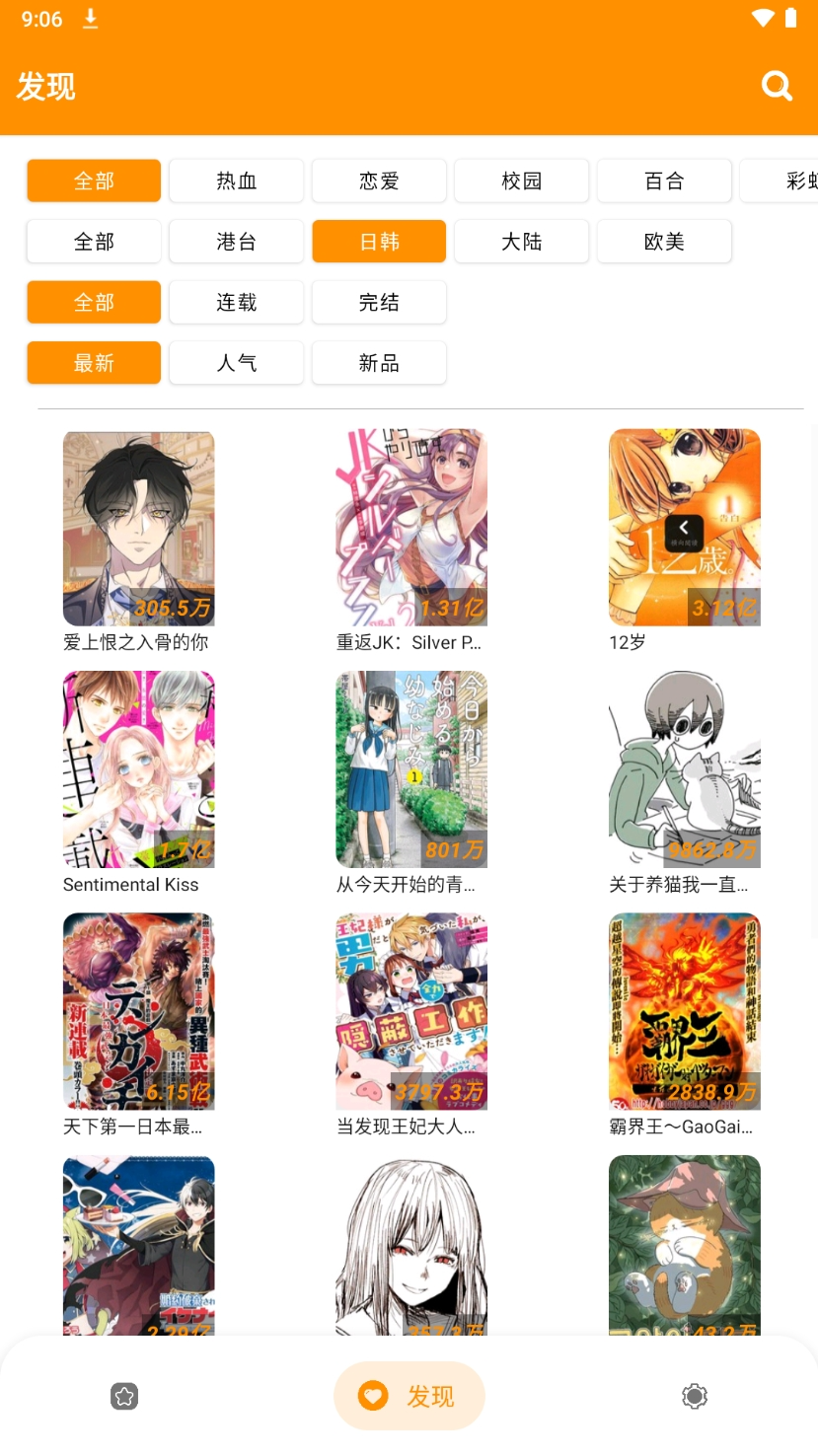Switch region filter to 港台

click(236, 242)
